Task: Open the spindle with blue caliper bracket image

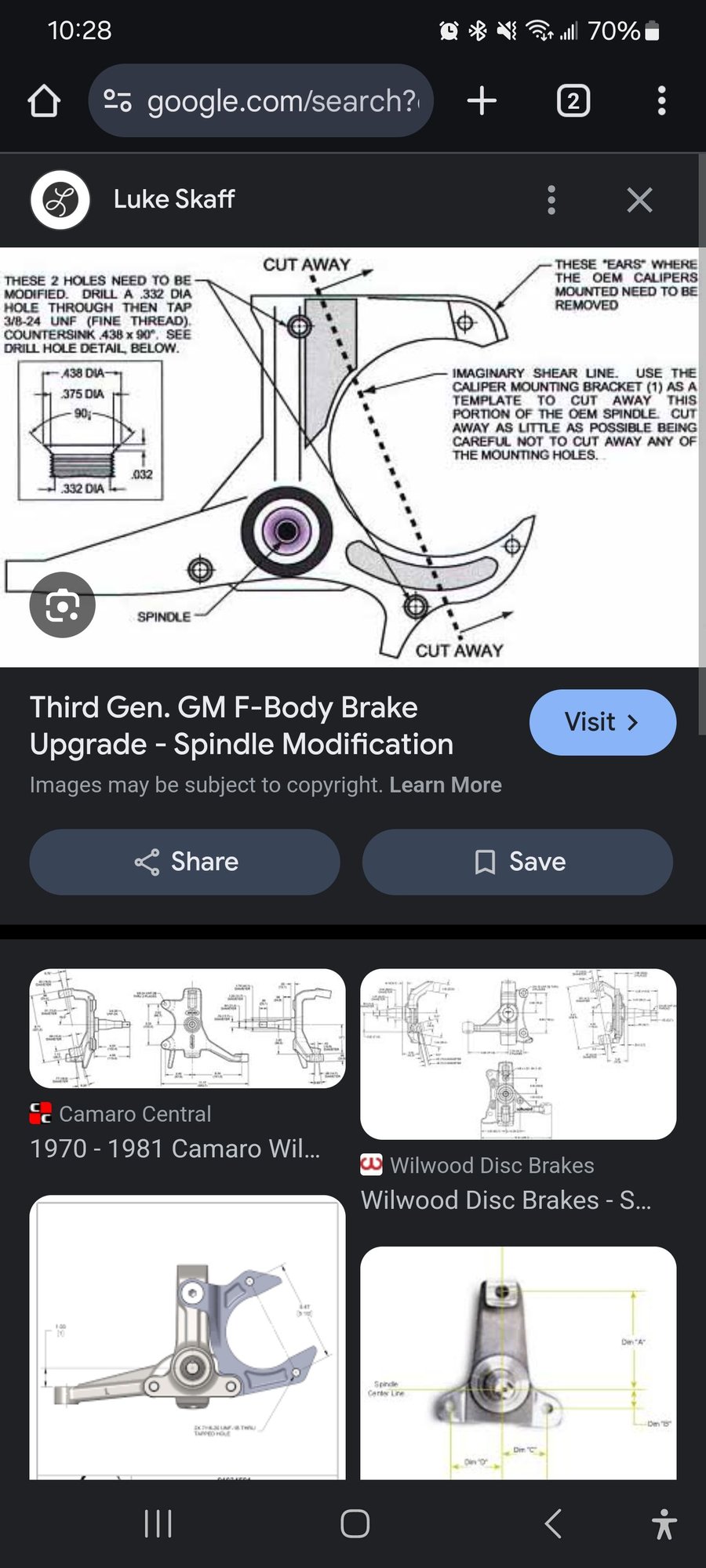Action: [187, 1337]
